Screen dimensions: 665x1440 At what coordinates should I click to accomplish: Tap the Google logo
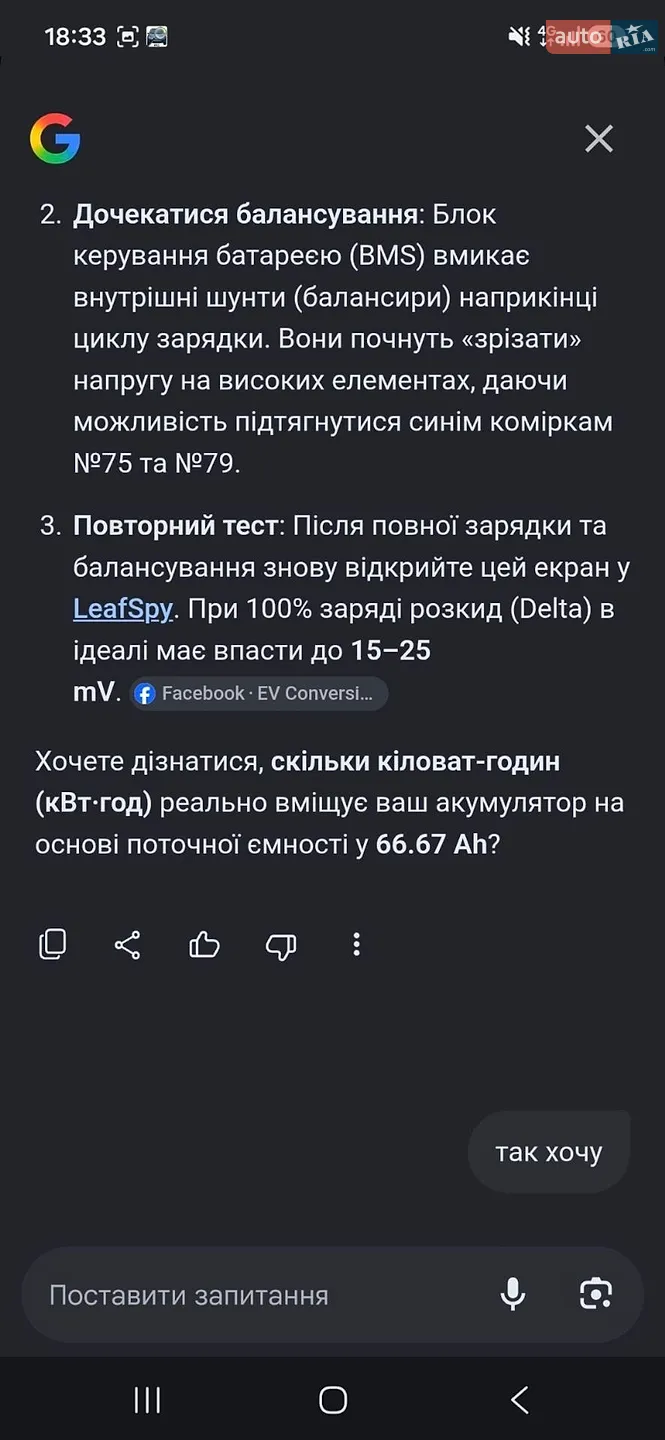click(x=55, y=139)
